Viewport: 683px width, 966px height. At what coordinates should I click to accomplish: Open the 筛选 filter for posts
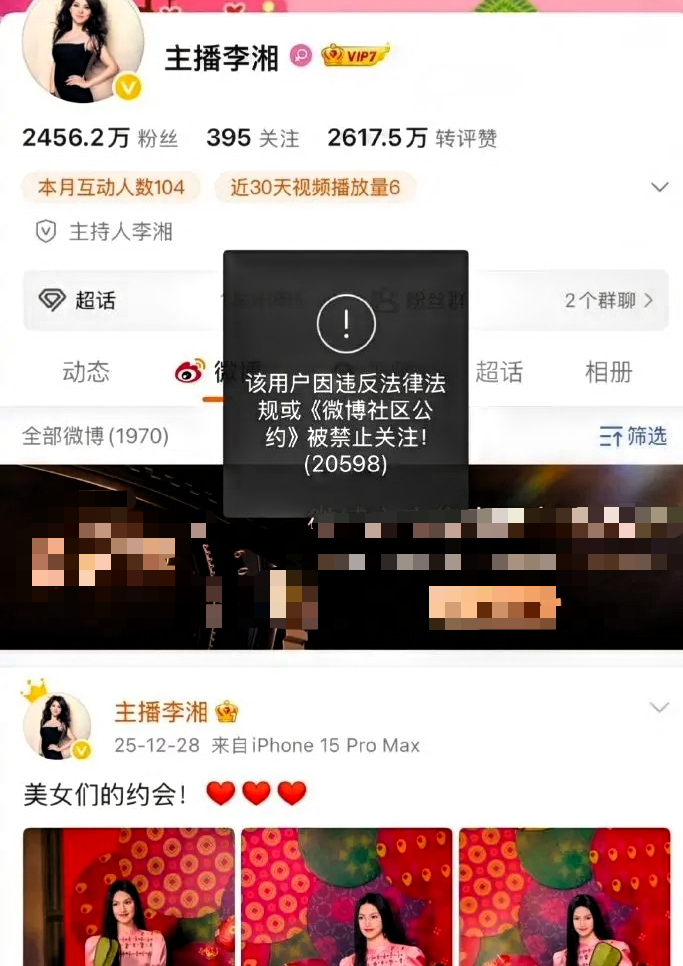[633, 436]
